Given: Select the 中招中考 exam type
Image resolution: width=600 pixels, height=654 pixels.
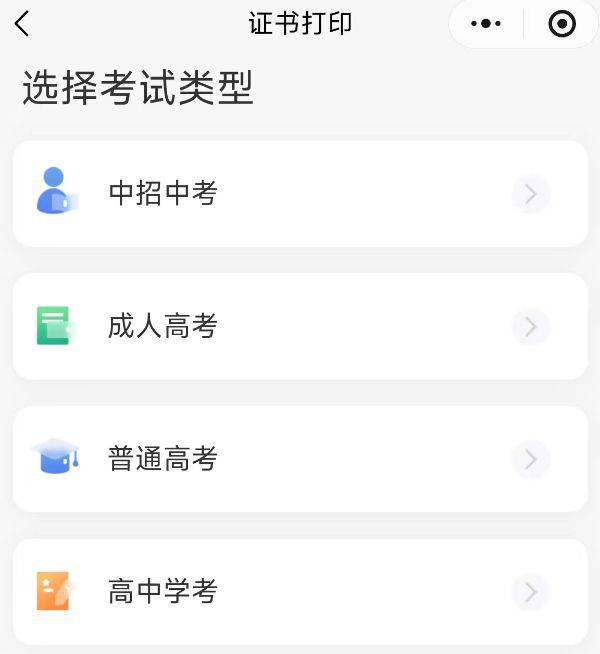Looking at the screenshot, I should 300,194.
